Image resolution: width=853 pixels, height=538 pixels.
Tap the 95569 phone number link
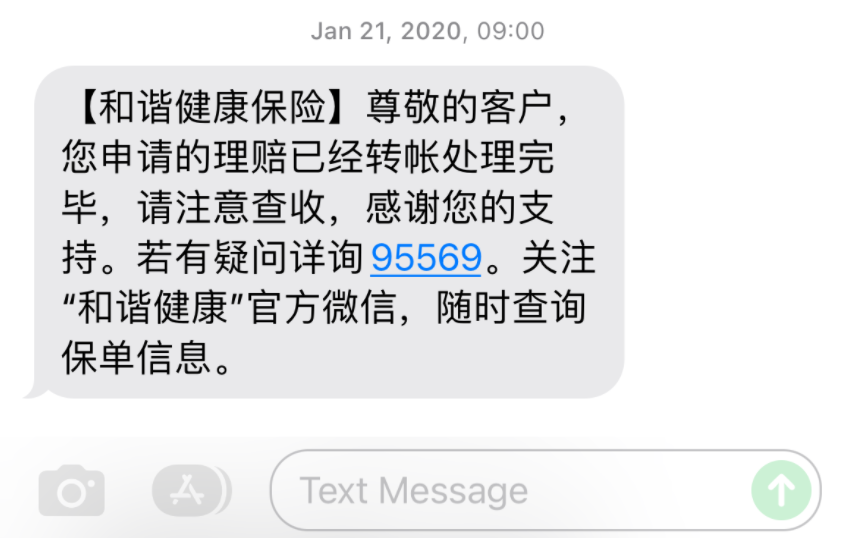coord(426,259)
